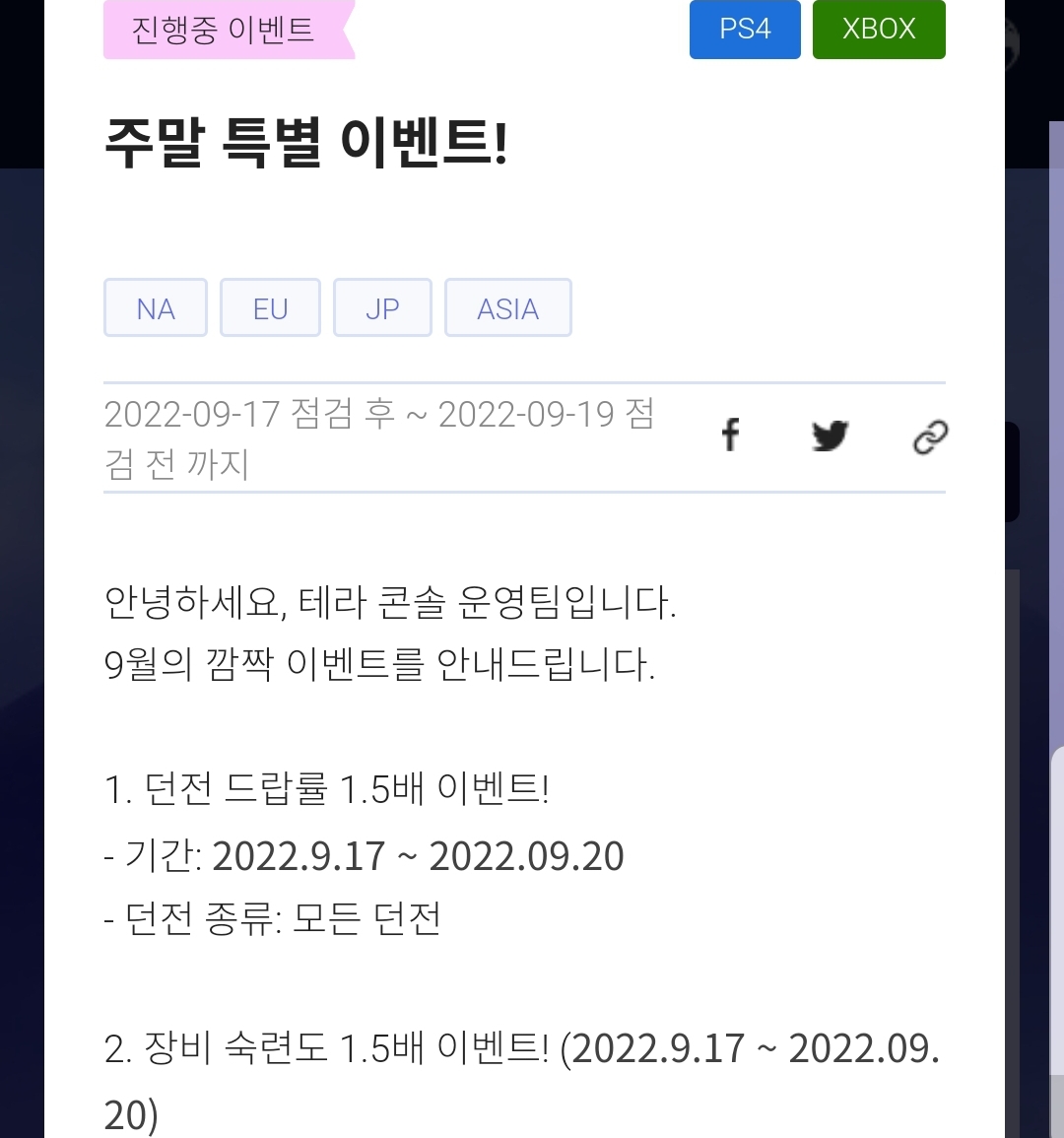This screenshot has height=1138, width=1064.
Task: Tap the NA region chip
Action: [156, 308]
